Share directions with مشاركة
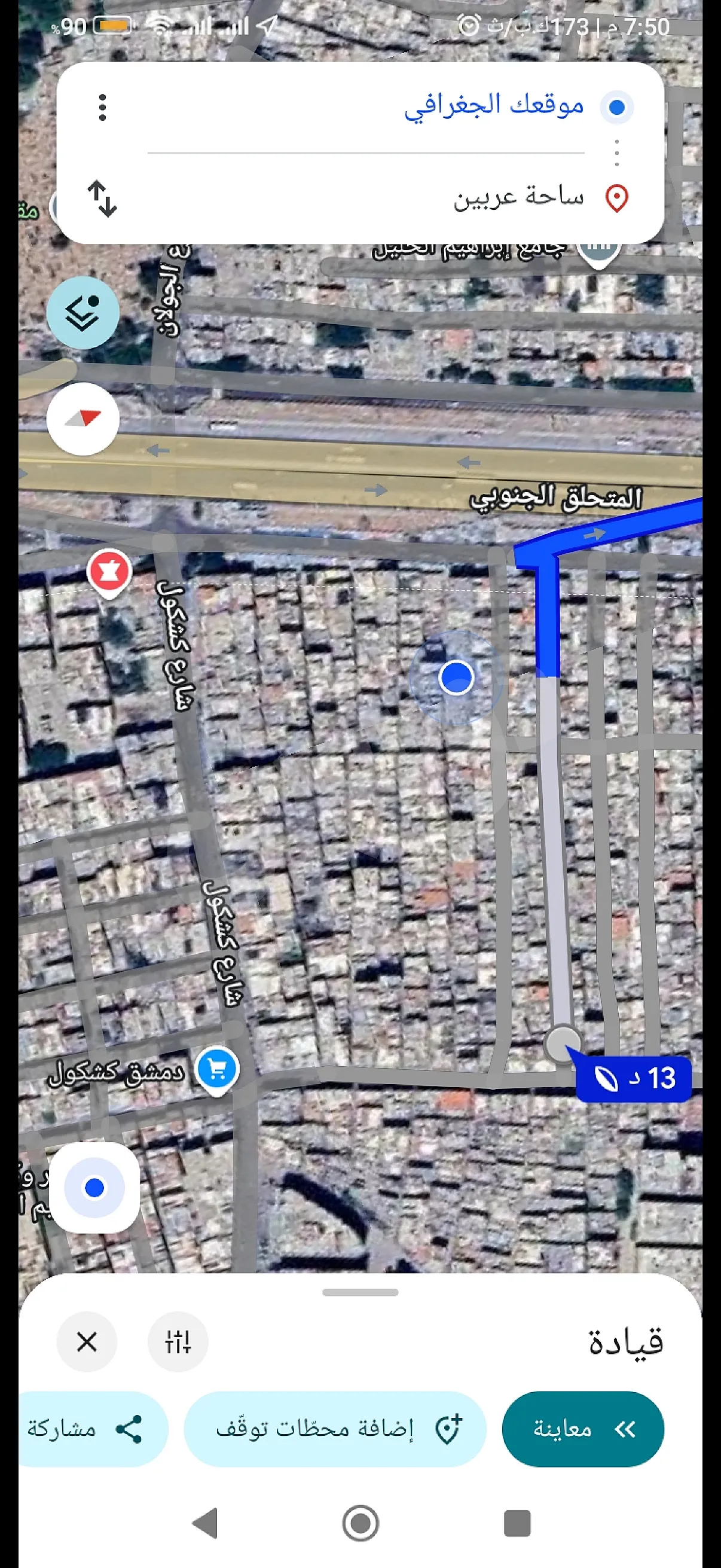The image size is (721, 1568). (85, 1429)
